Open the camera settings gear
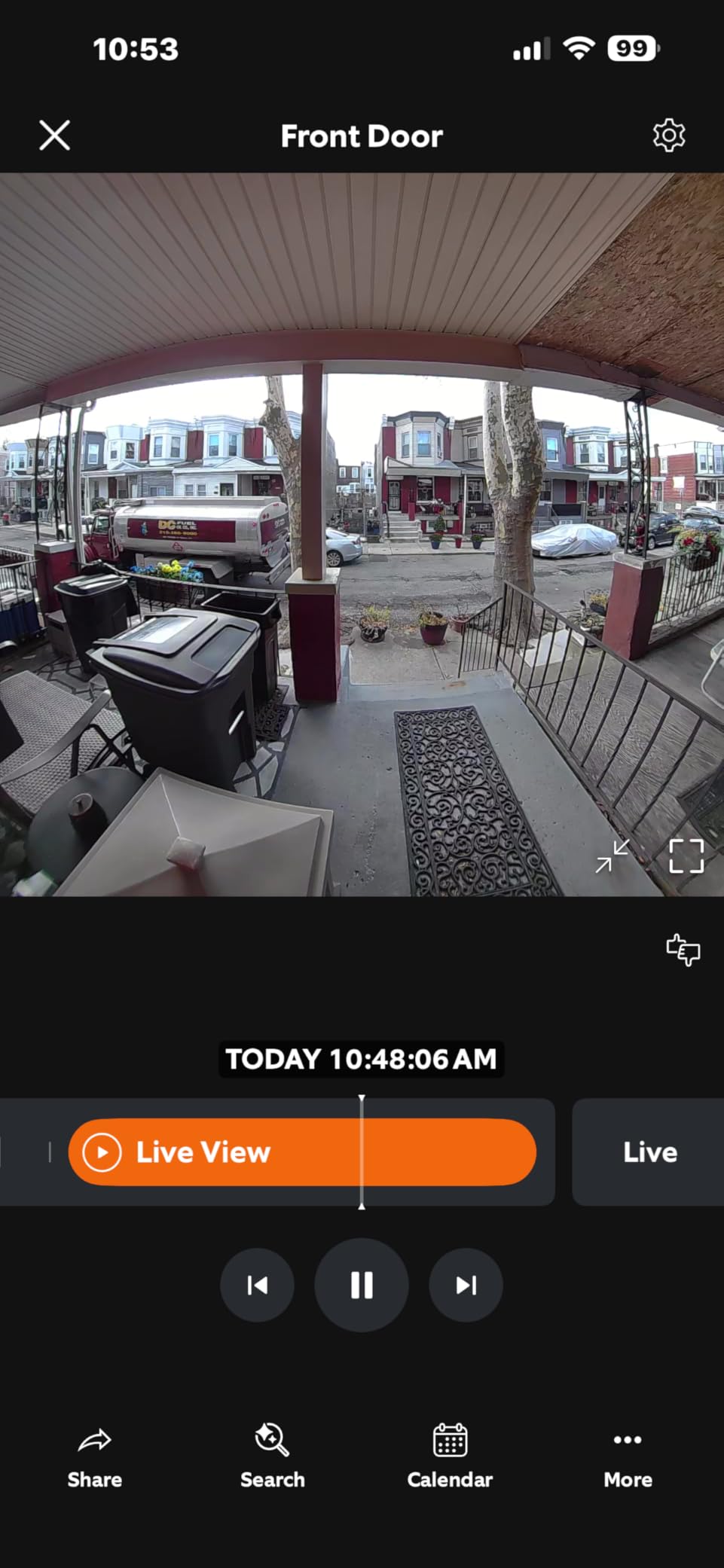The width and height of the screenshot is (724, 1568). pyautogui.click(x=668, y=136)
